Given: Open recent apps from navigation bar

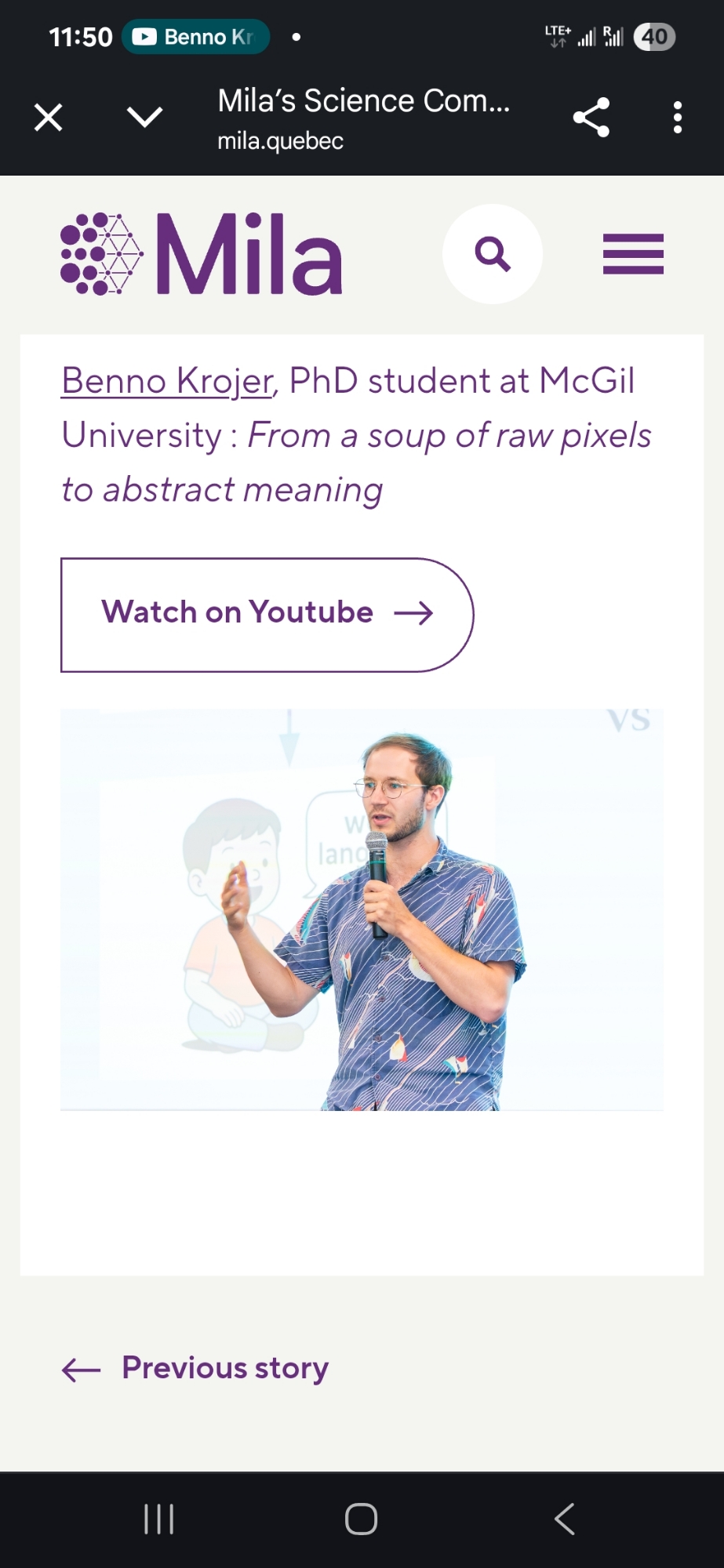Looking at the screenshot, I should [x=159, y=1519].
